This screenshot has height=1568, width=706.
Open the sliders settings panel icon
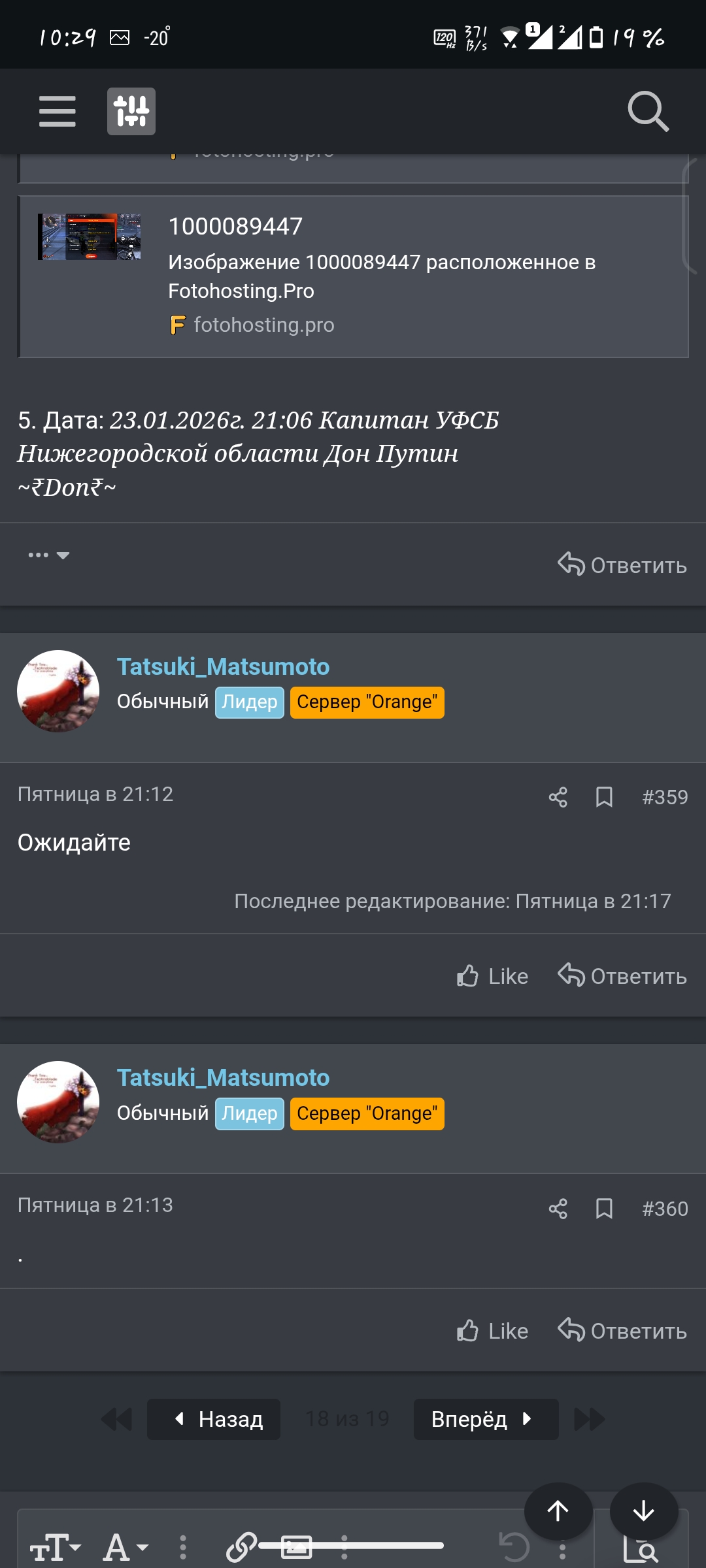pyautogui.click(x=131, y=111)
